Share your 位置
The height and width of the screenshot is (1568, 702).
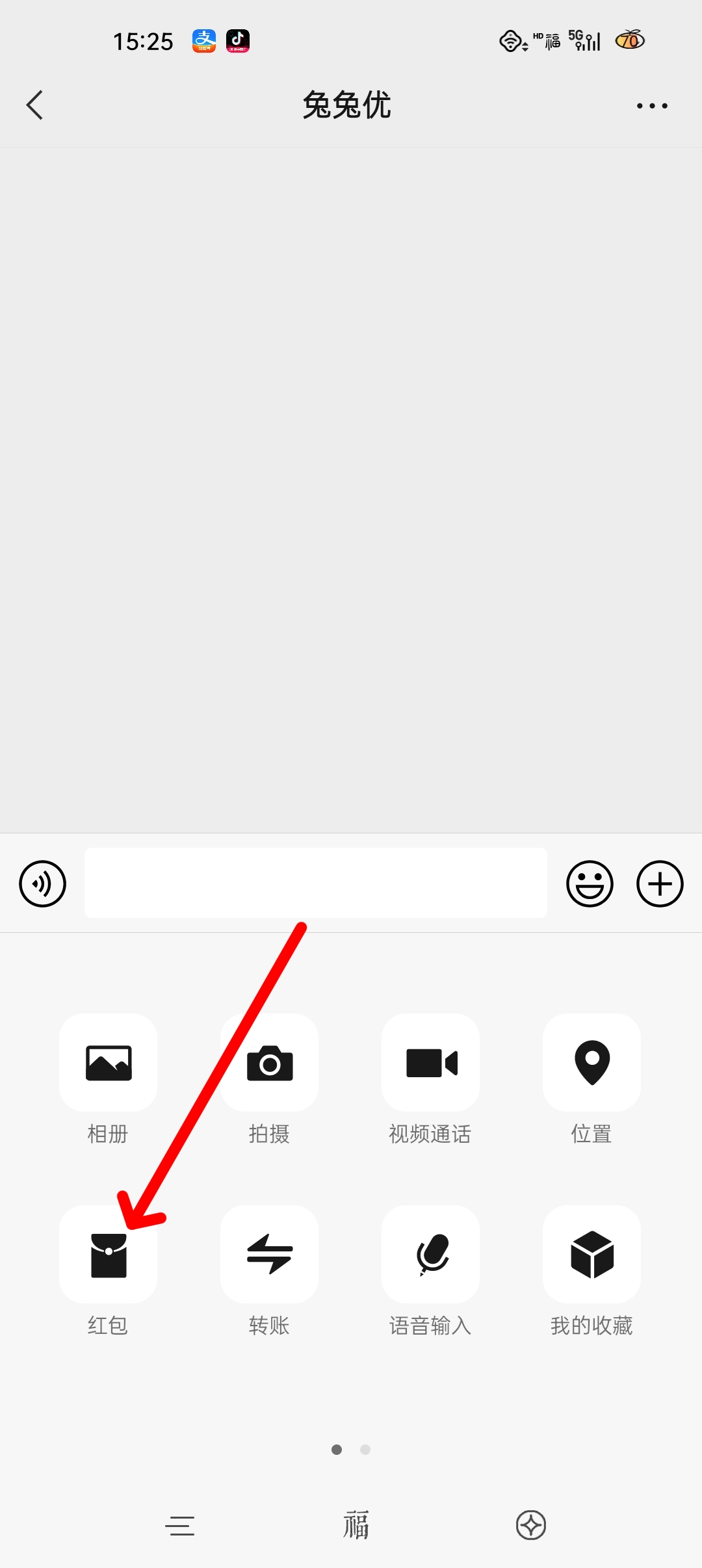591,1062
